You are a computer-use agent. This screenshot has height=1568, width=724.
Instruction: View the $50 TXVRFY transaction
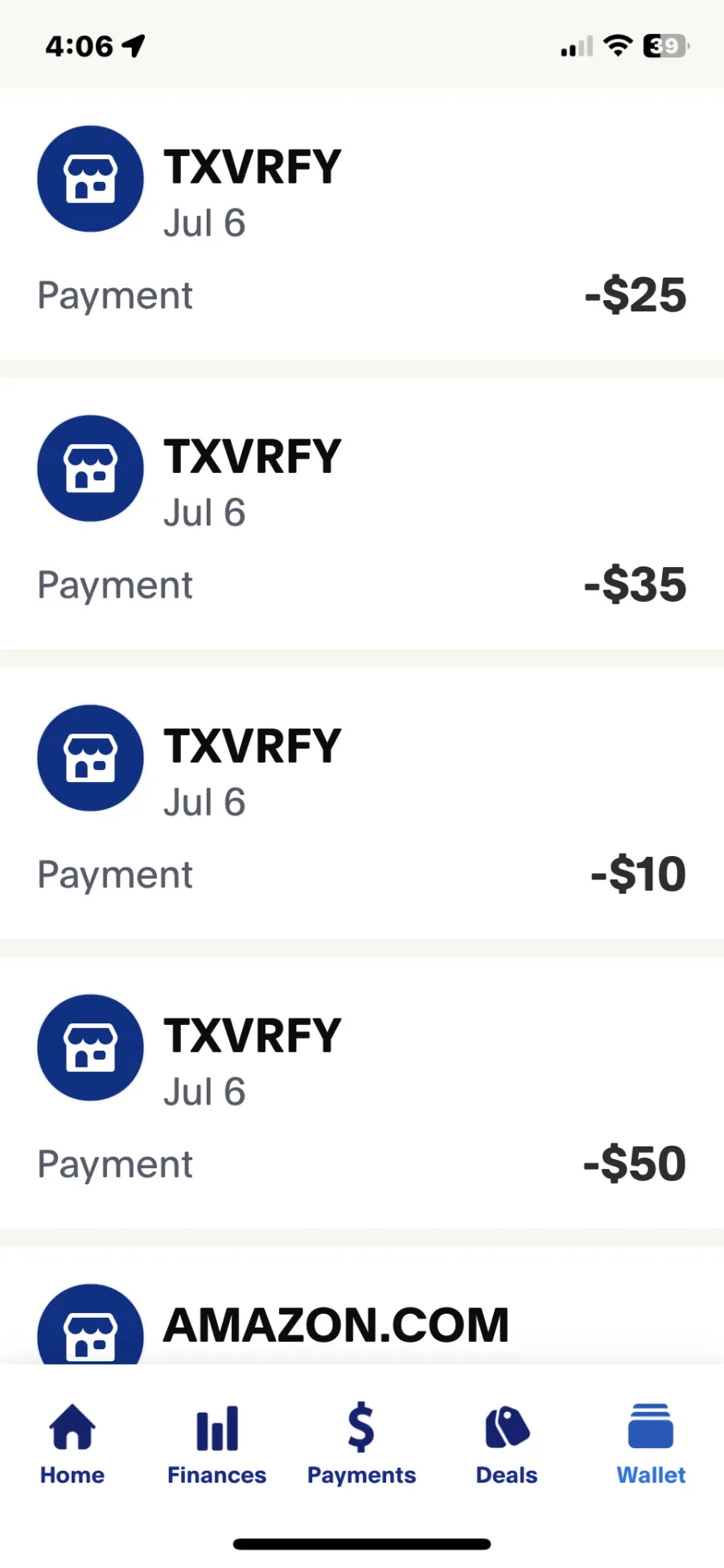(x=362, y=1093)
